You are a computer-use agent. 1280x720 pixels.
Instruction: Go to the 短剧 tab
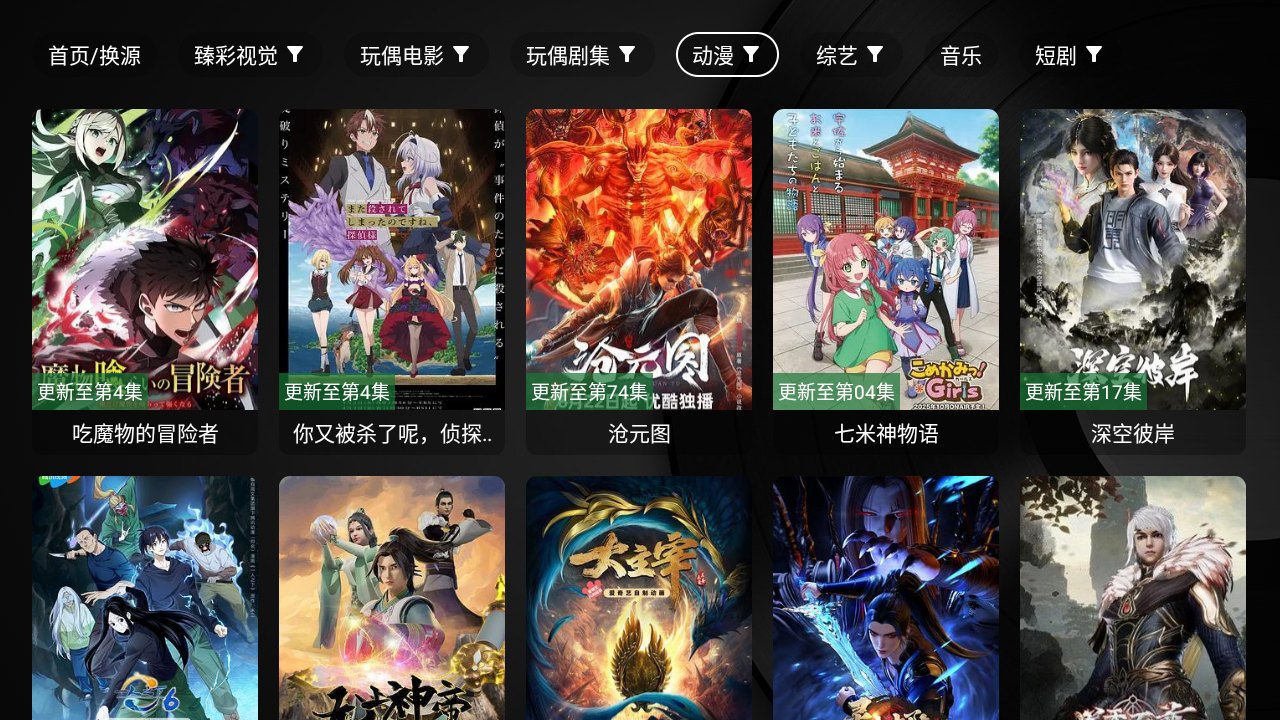1069,55
